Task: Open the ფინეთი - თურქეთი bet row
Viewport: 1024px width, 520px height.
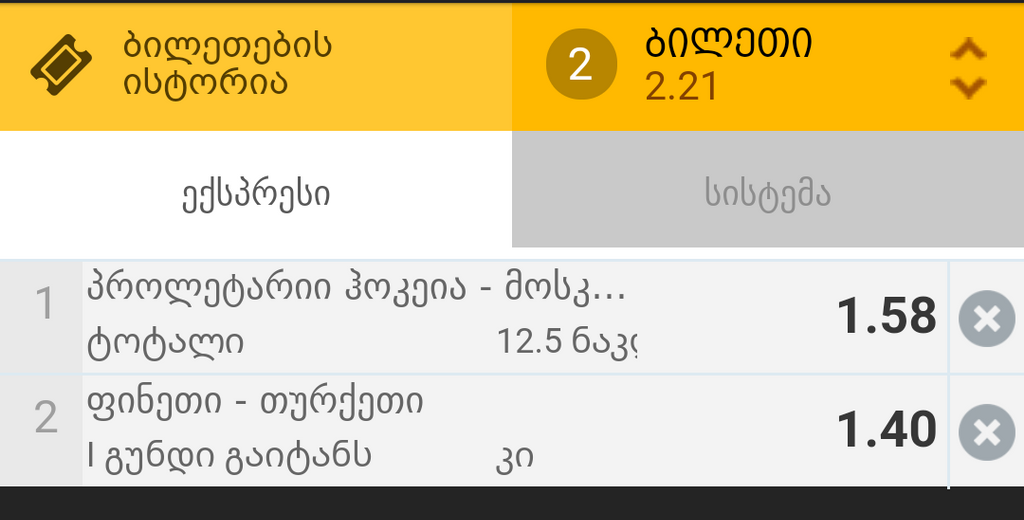Action: pos(450,430)
